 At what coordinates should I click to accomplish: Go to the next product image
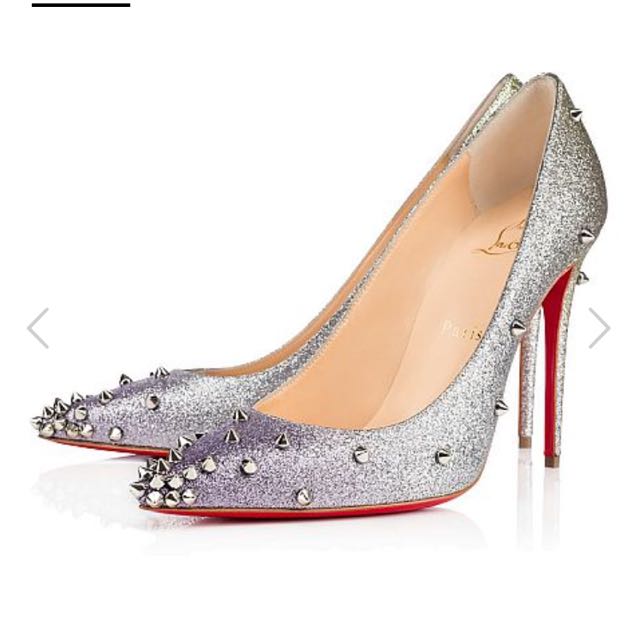tap(599, 328)
